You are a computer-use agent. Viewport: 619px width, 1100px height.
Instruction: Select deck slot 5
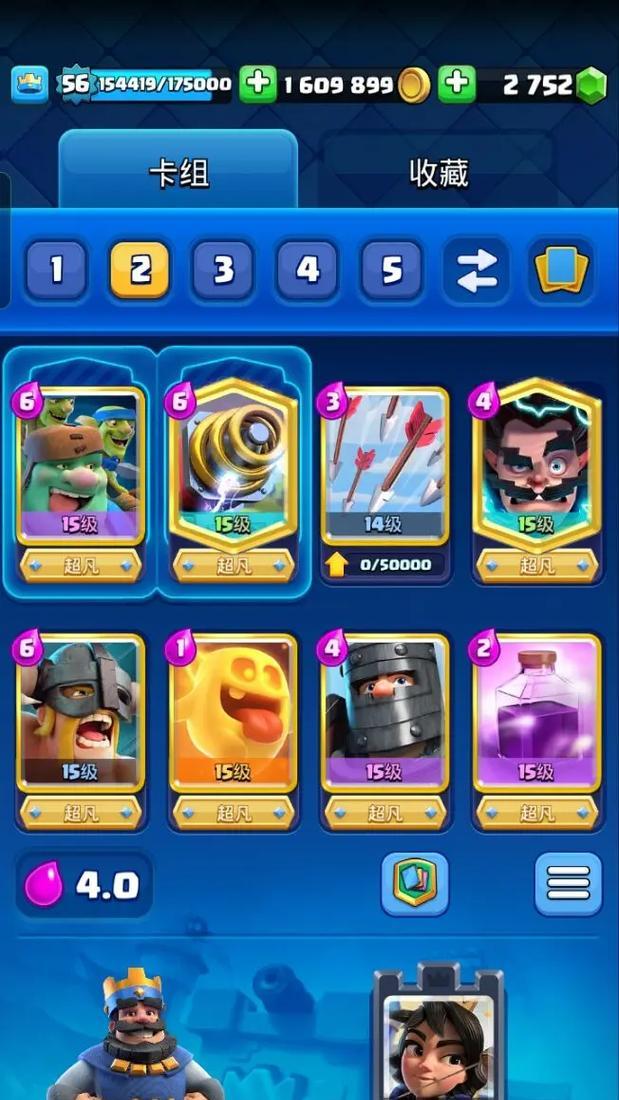tap(392, 270)
